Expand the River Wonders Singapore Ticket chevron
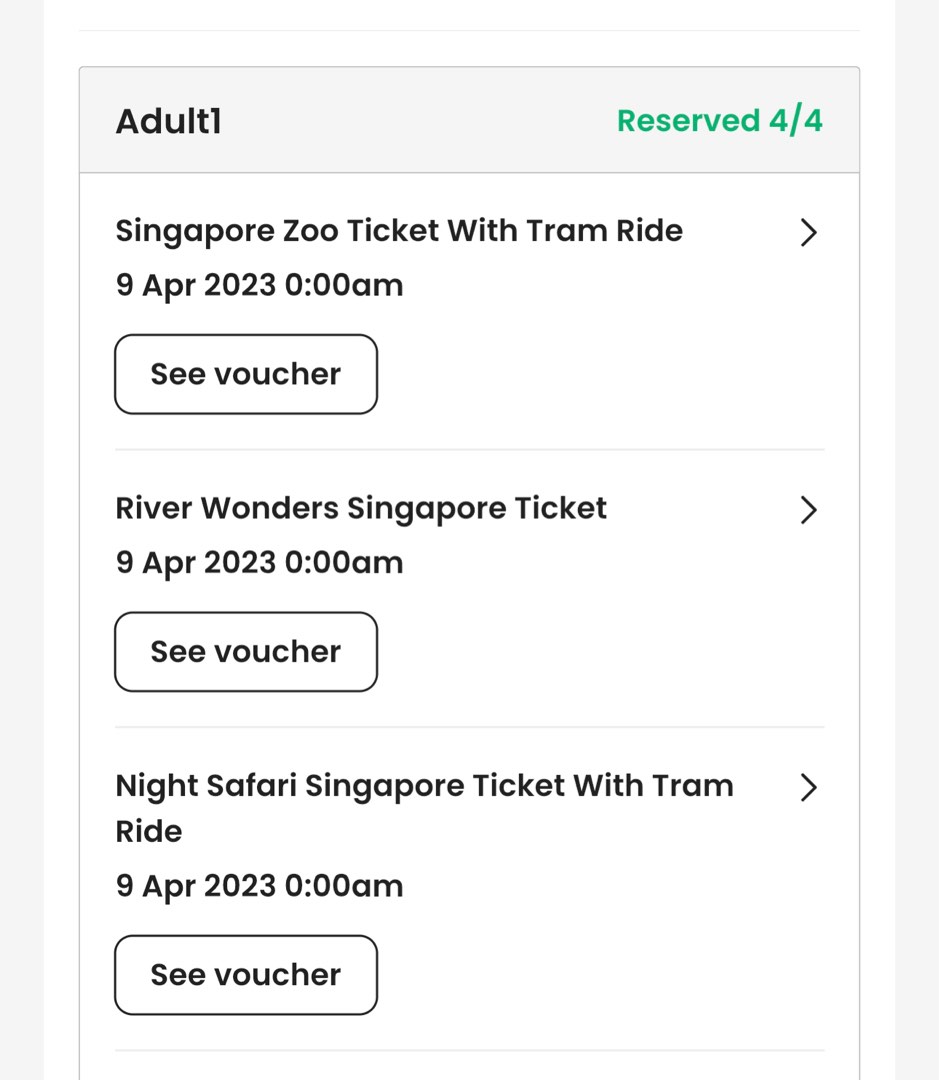Screen dimensions: 939x1080 [809, 510]
